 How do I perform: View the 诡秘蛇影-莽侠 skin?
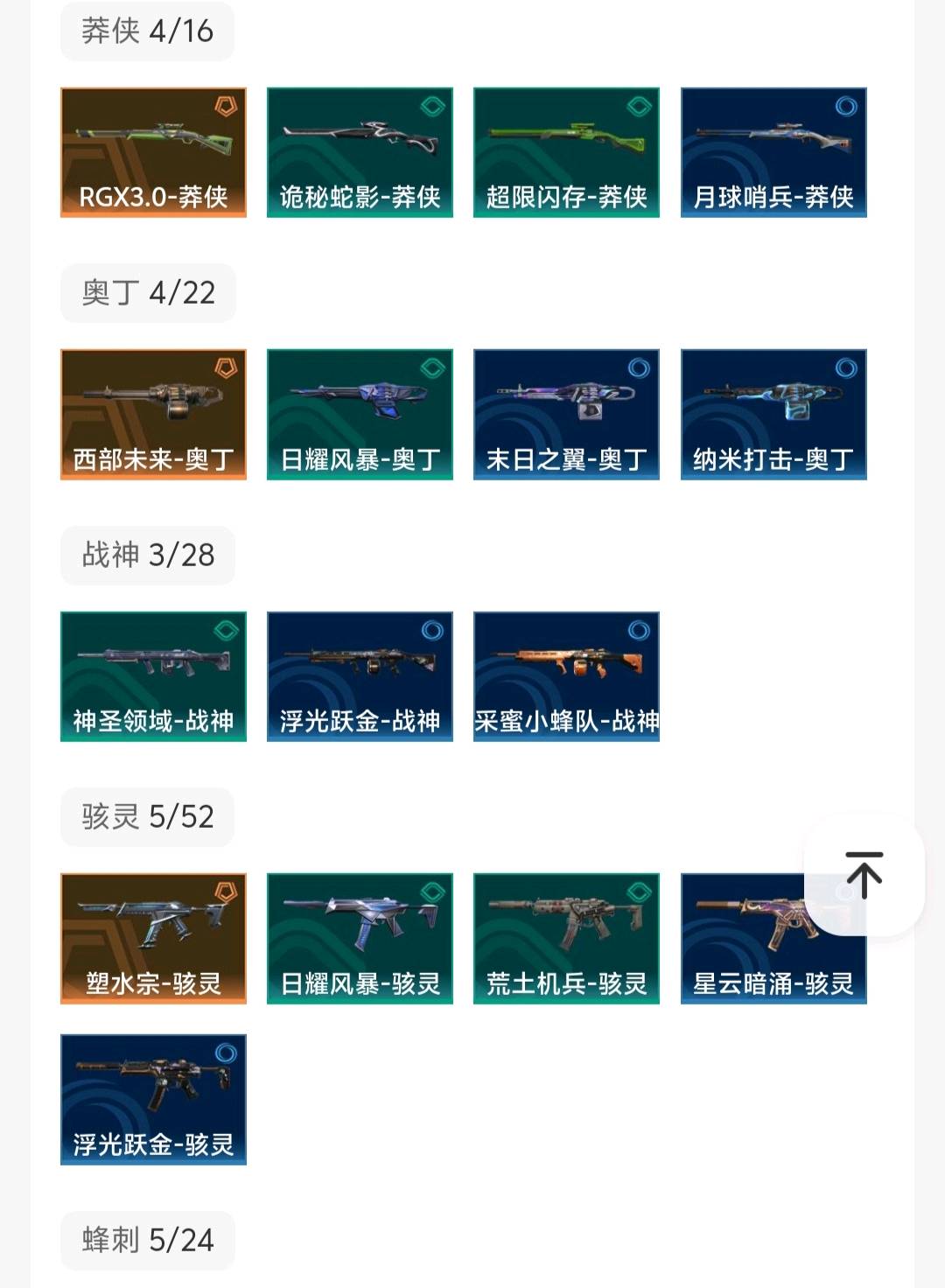(x=360, y=152)
